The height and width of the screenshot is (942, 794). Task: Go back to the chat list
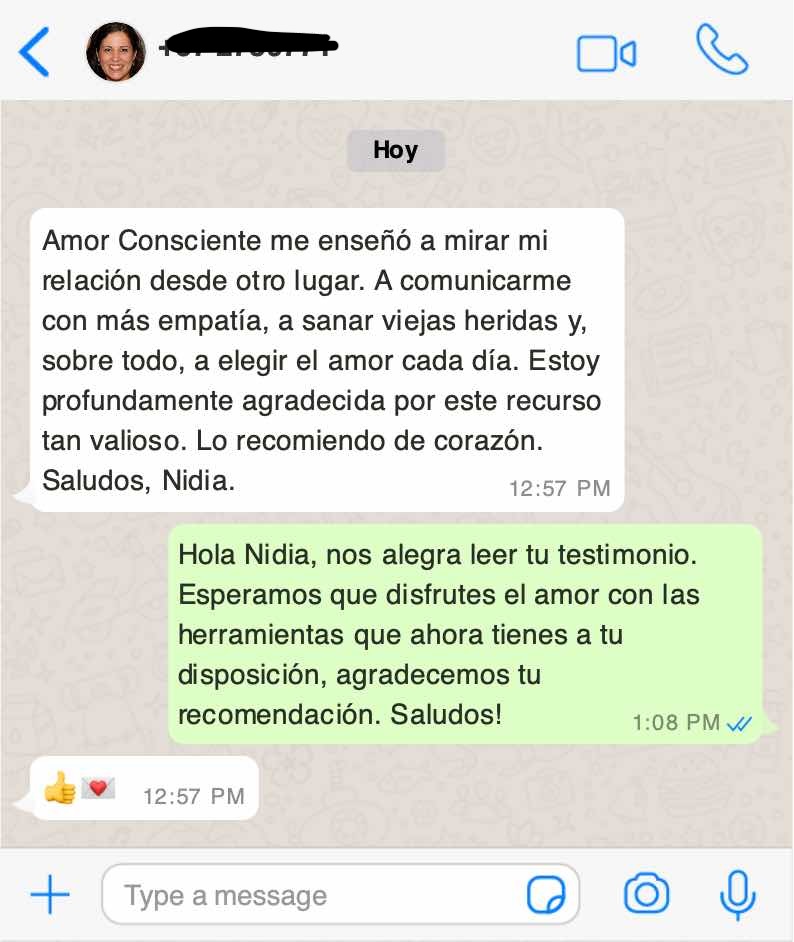coord(35,52)
